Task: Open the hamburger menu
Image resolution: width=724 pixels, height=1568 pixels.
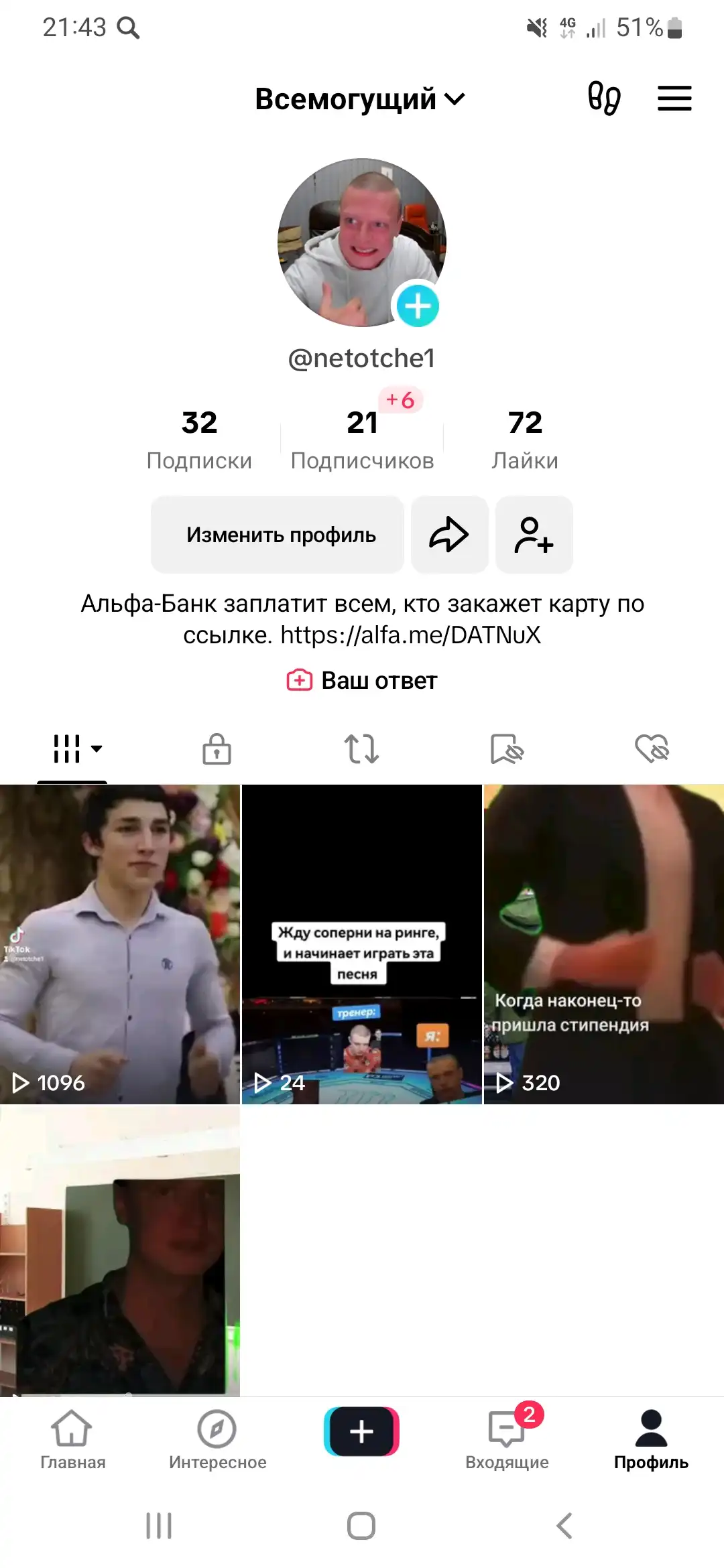Action: pos(674,99)
